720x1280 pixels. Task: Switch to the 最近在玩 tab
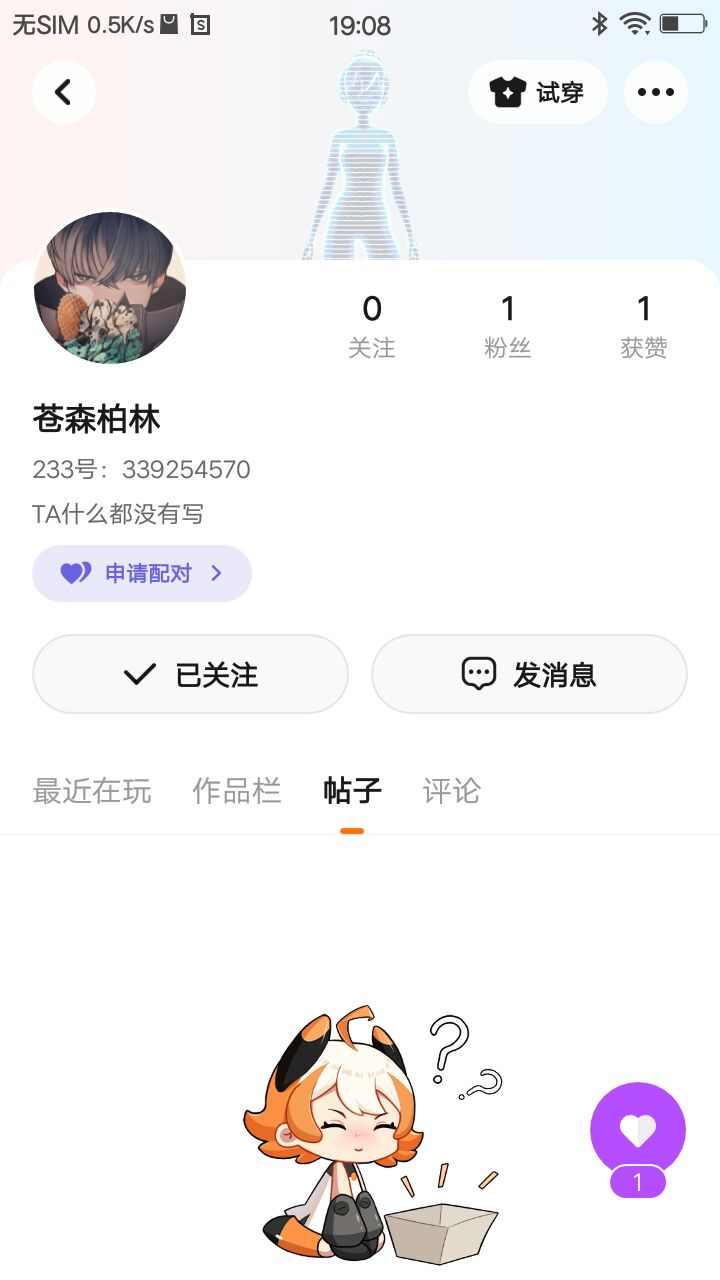pyautogui.click(x=92, y=791)
